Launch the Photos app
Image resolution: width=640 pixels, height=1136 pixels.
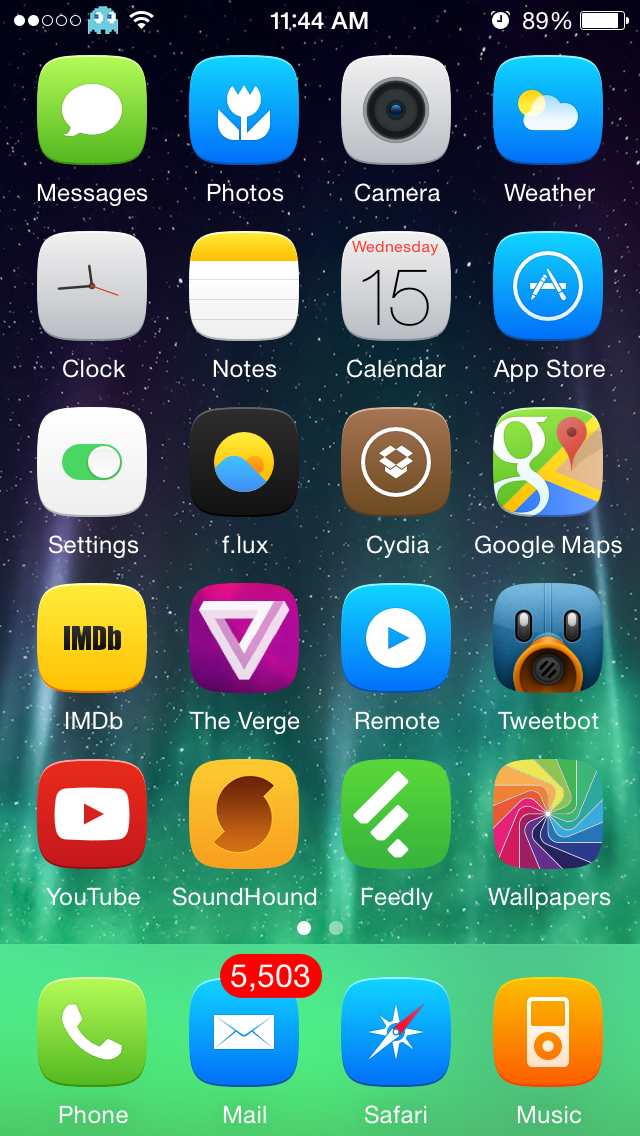coord(244,110)
